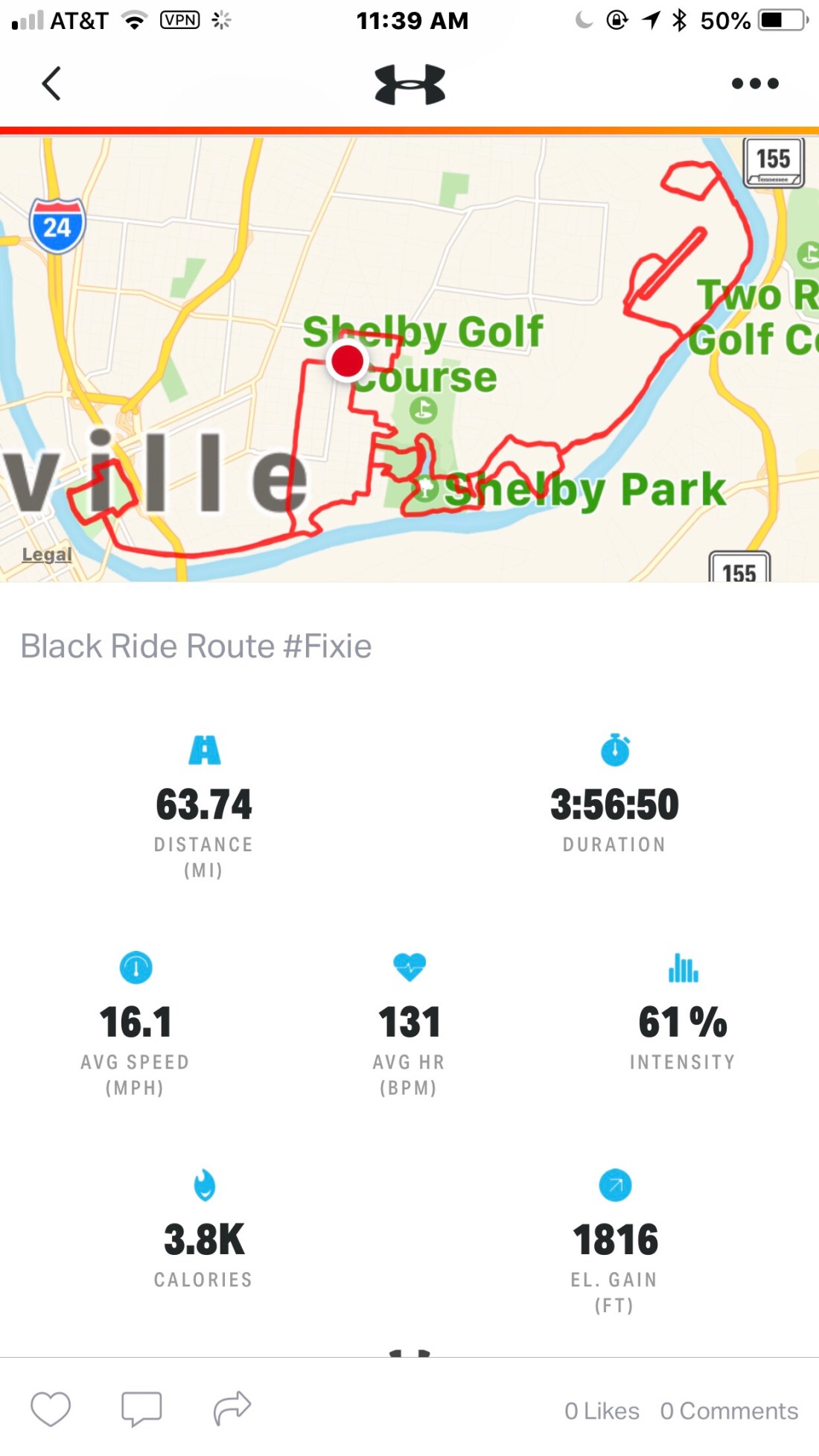This screenshot has width=819, height=1456.
Task: Comment on this workout via speech bubble
Action: coord(141,1408)
